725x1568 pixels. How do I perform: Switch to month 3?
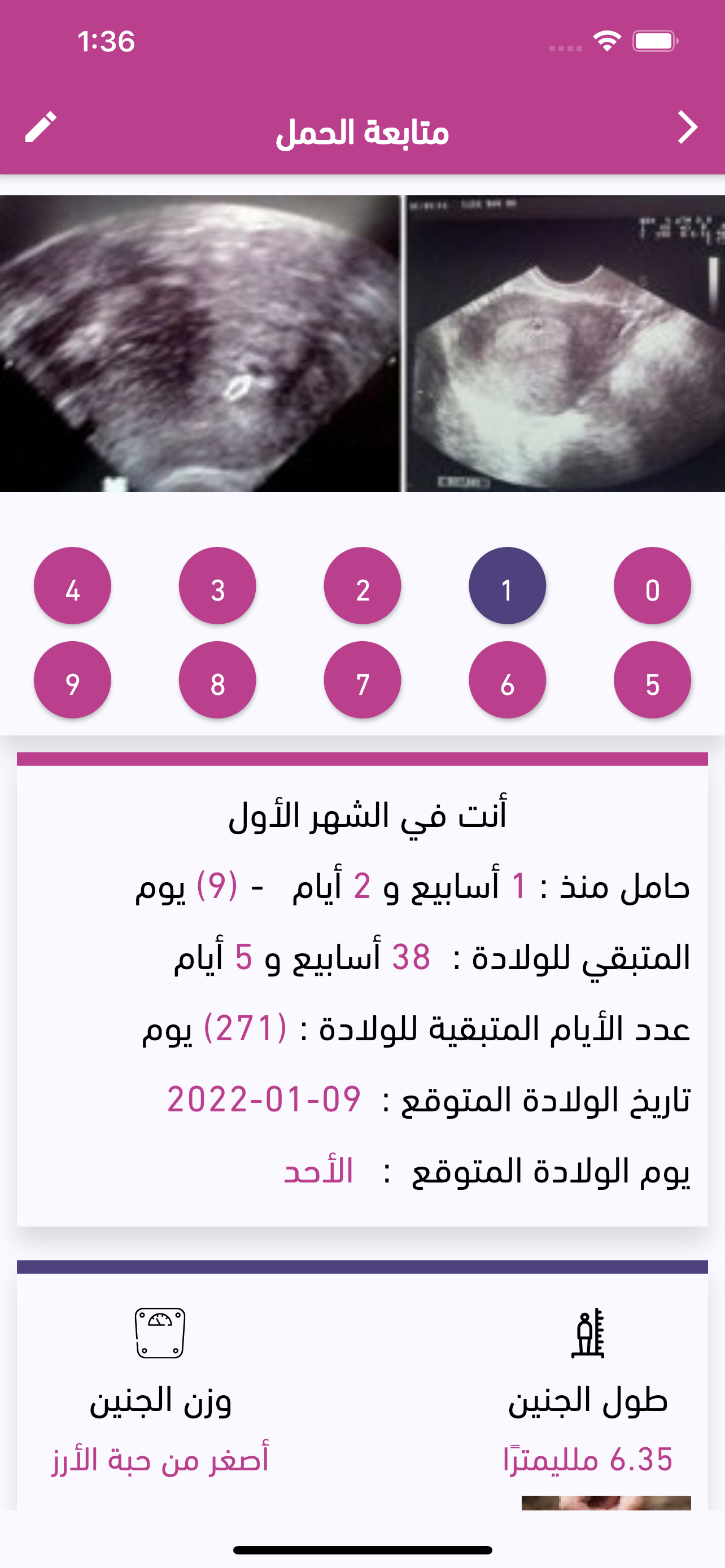217,585
